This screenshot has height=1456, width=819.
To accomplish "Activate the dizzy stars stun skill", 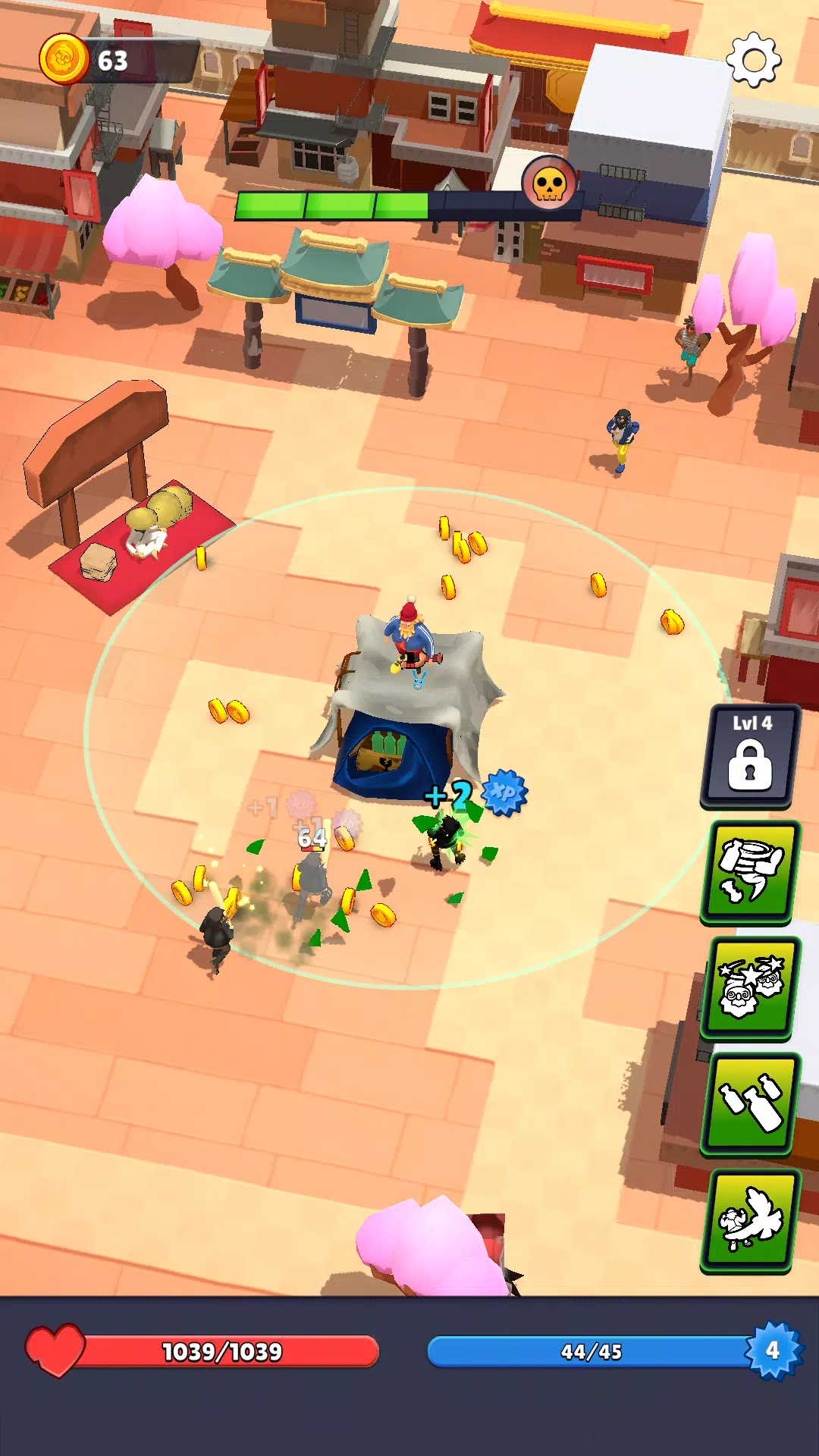I will click(750, 987).
